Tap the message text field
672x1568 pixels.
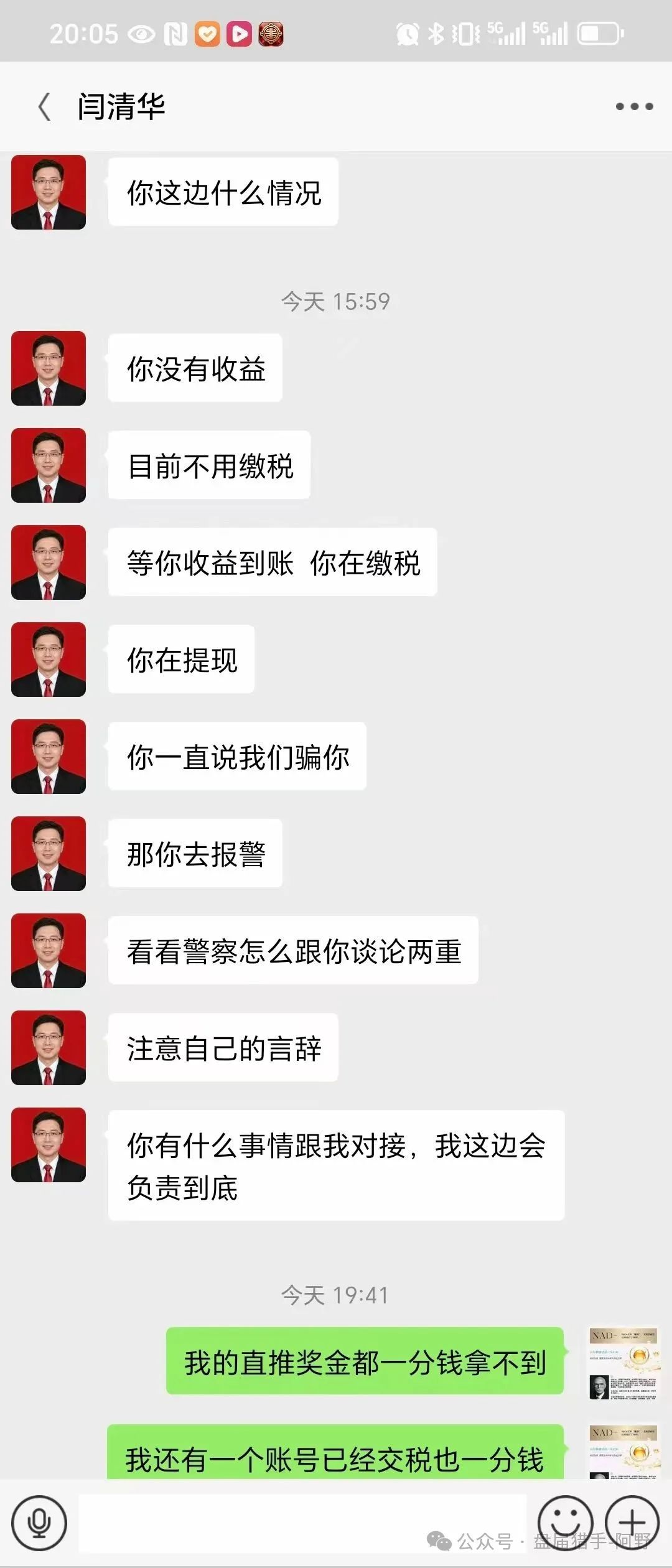coord(302,1523)
